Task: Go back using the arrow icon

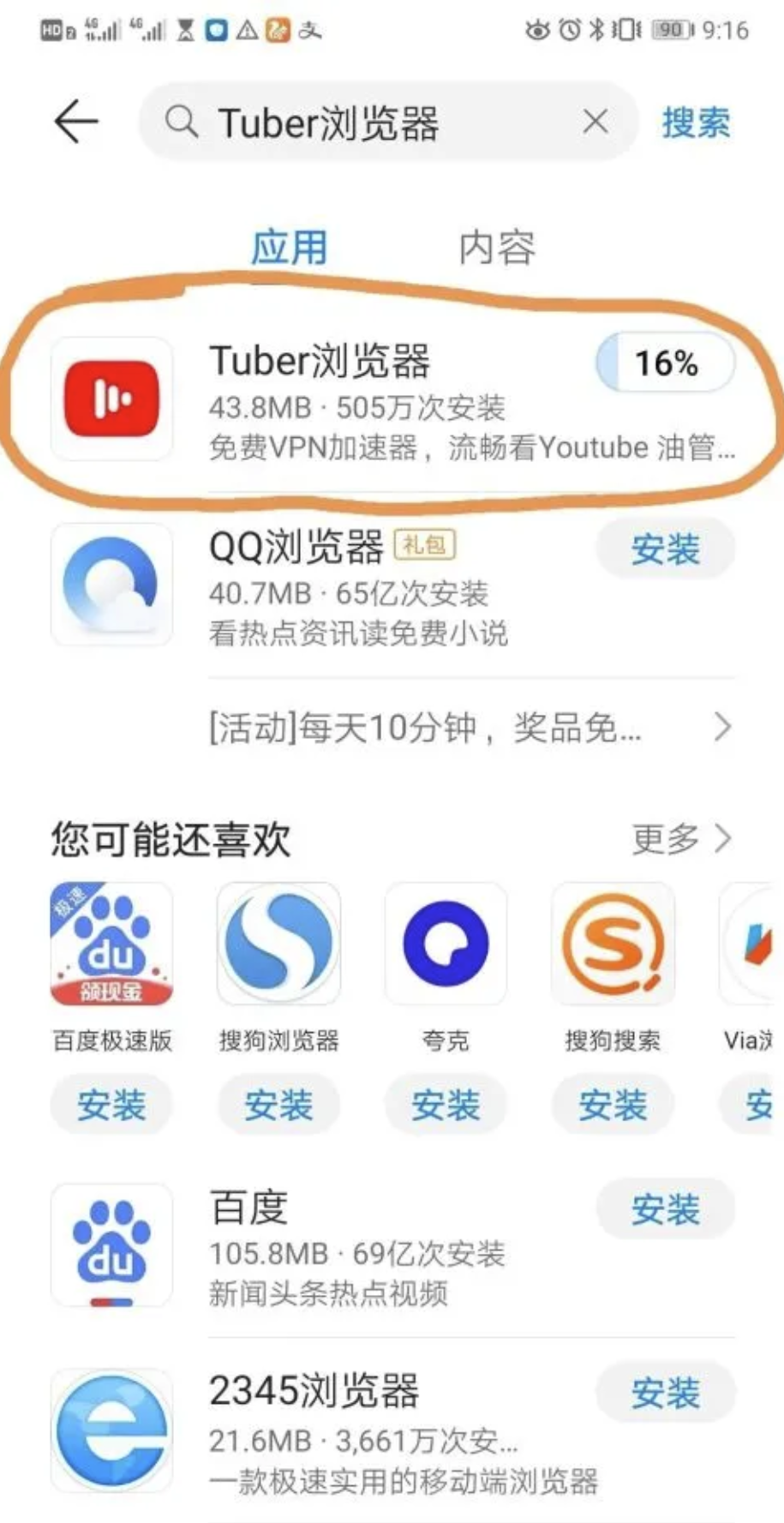Action: tap(76, 121)
